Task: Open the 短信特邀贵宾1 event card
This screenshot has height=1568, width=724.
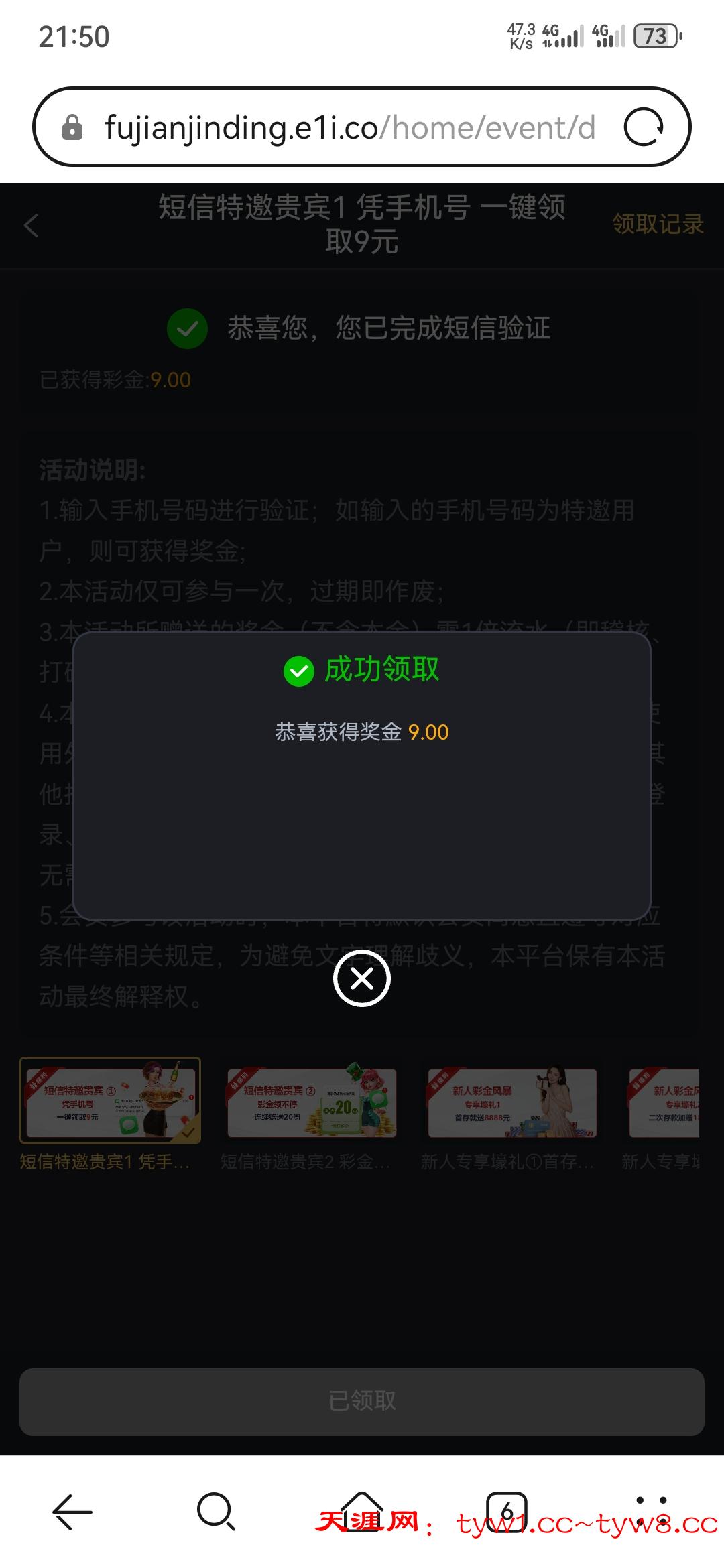Action: point(111,1100)
